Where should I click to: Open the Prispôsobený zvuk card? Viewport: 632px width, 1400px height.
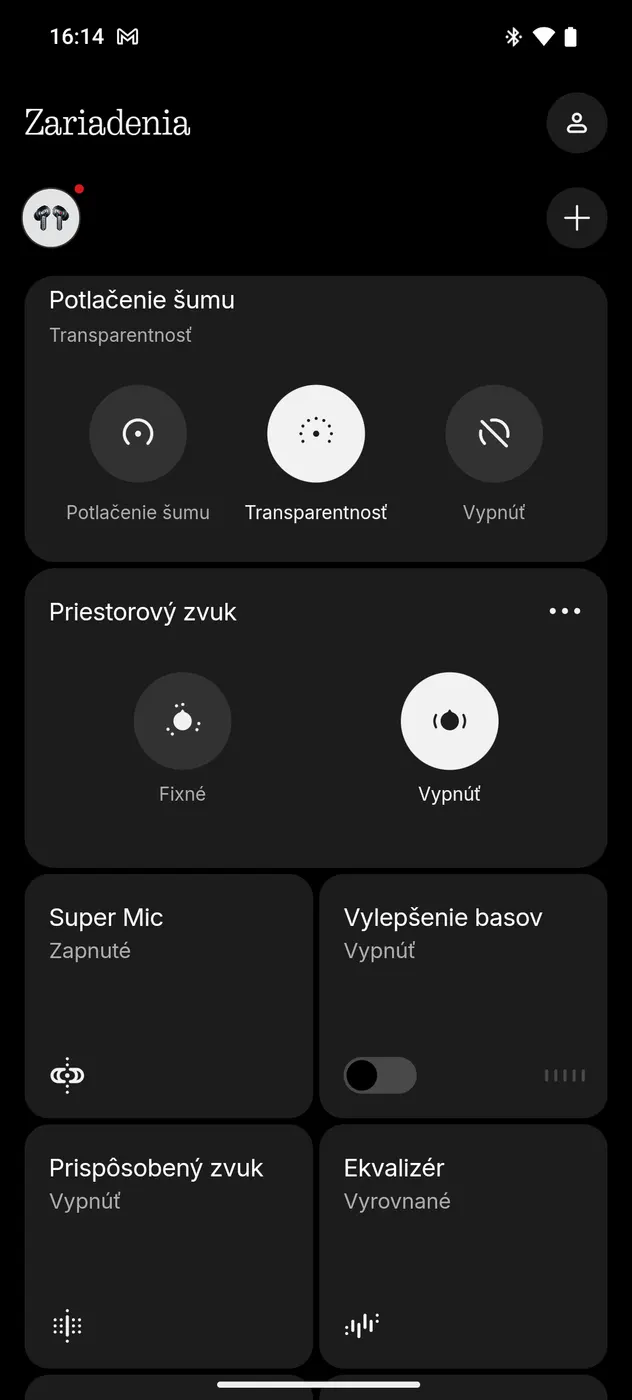(x=168, y=1245)
